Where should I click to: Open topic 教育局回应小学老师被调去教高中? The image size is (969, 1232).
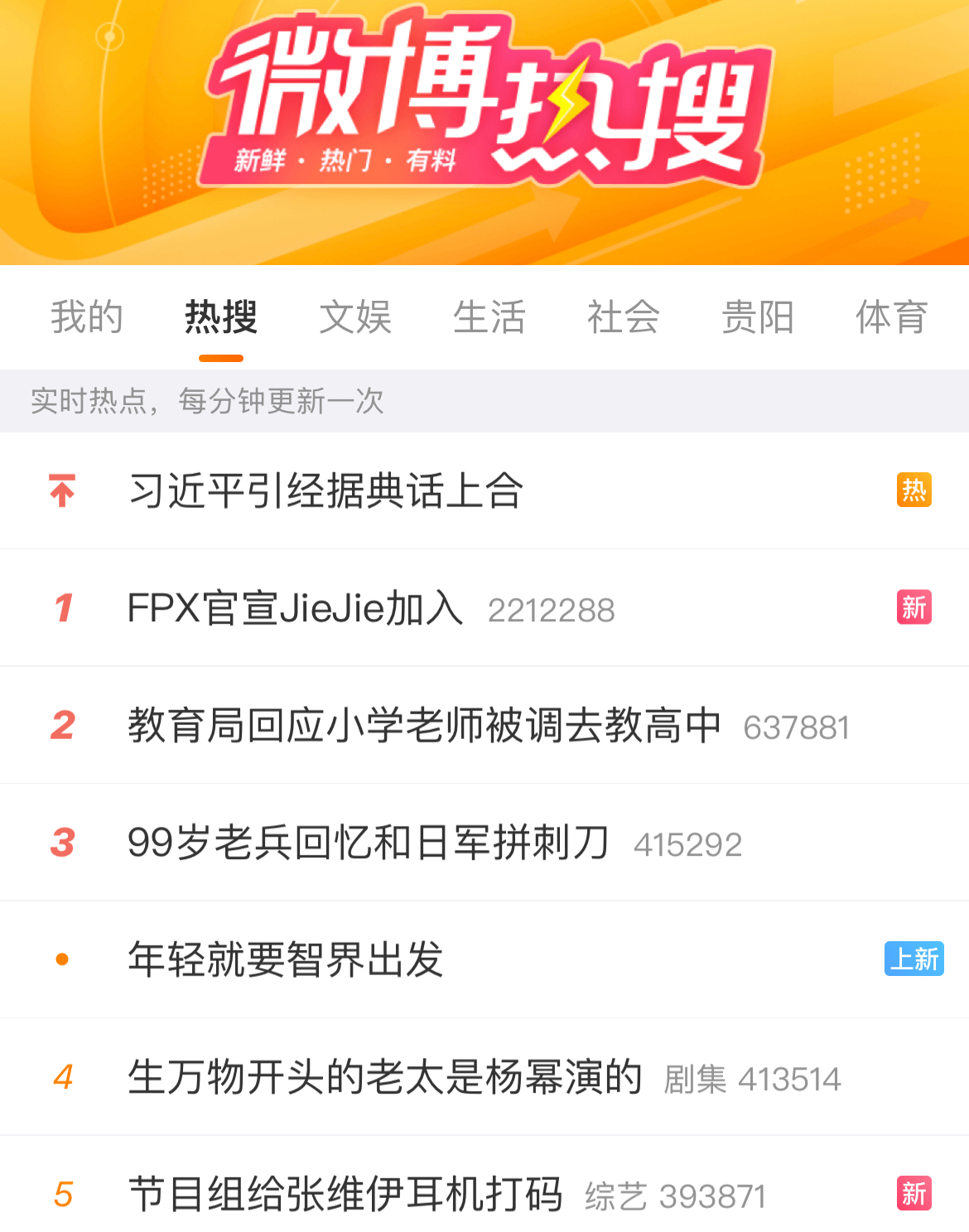click(424, 726)
